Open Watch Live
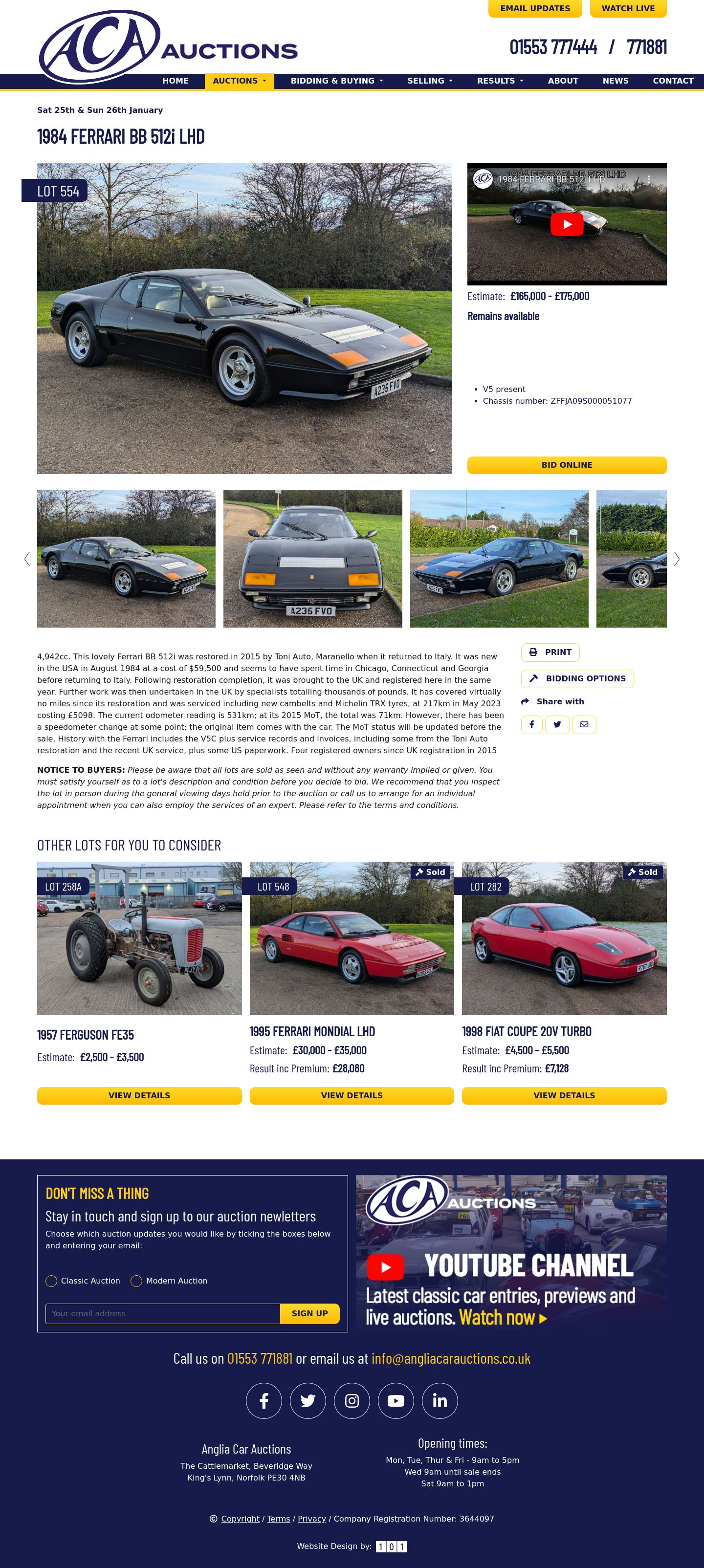This screenshot has height=1568, width=704. [x=628, y=8]
